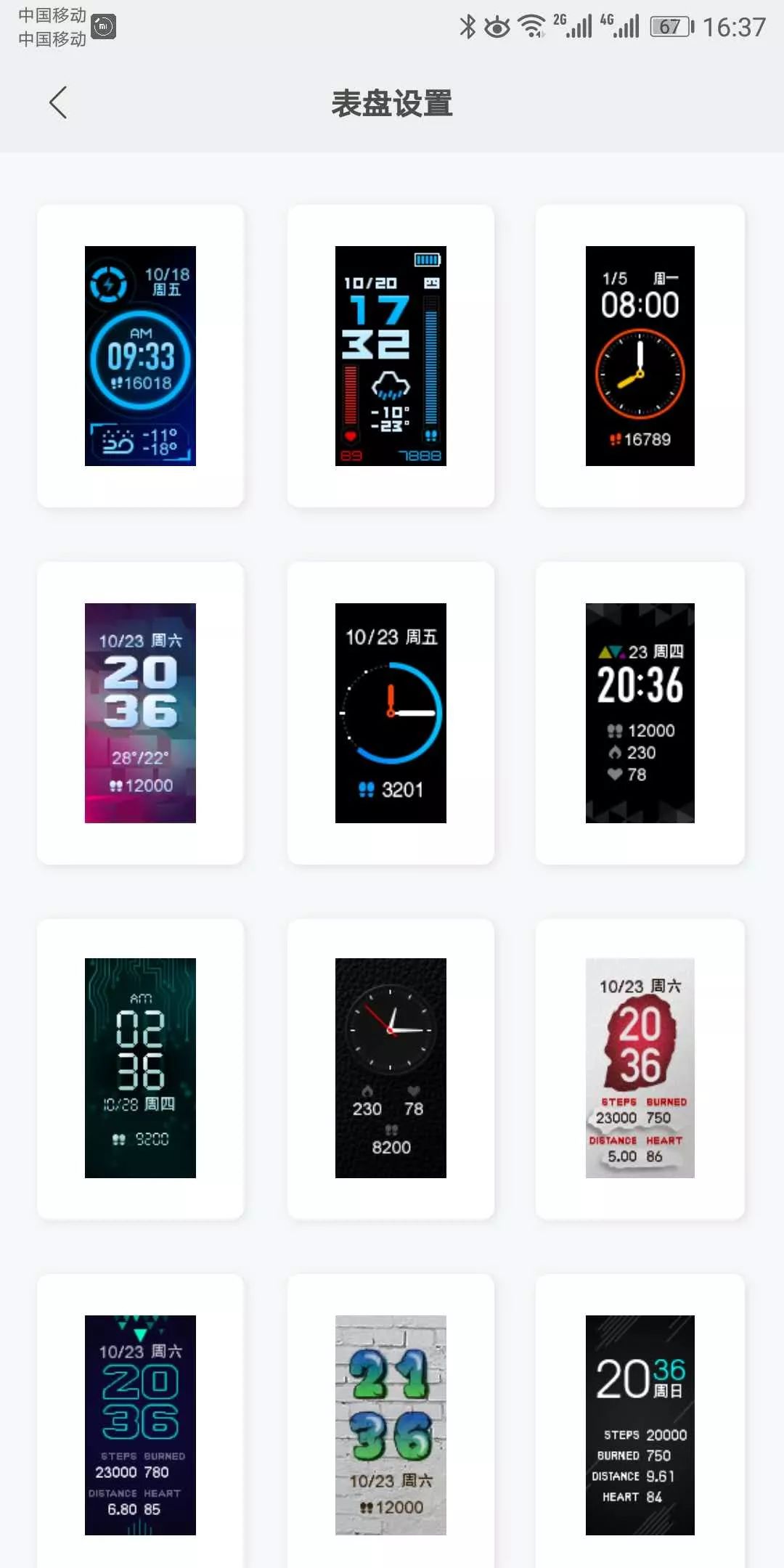Tap the Wi-Fi icon in the status bar
The width and height of the screenshot is (784, 1568).
(x=531, y=25)
